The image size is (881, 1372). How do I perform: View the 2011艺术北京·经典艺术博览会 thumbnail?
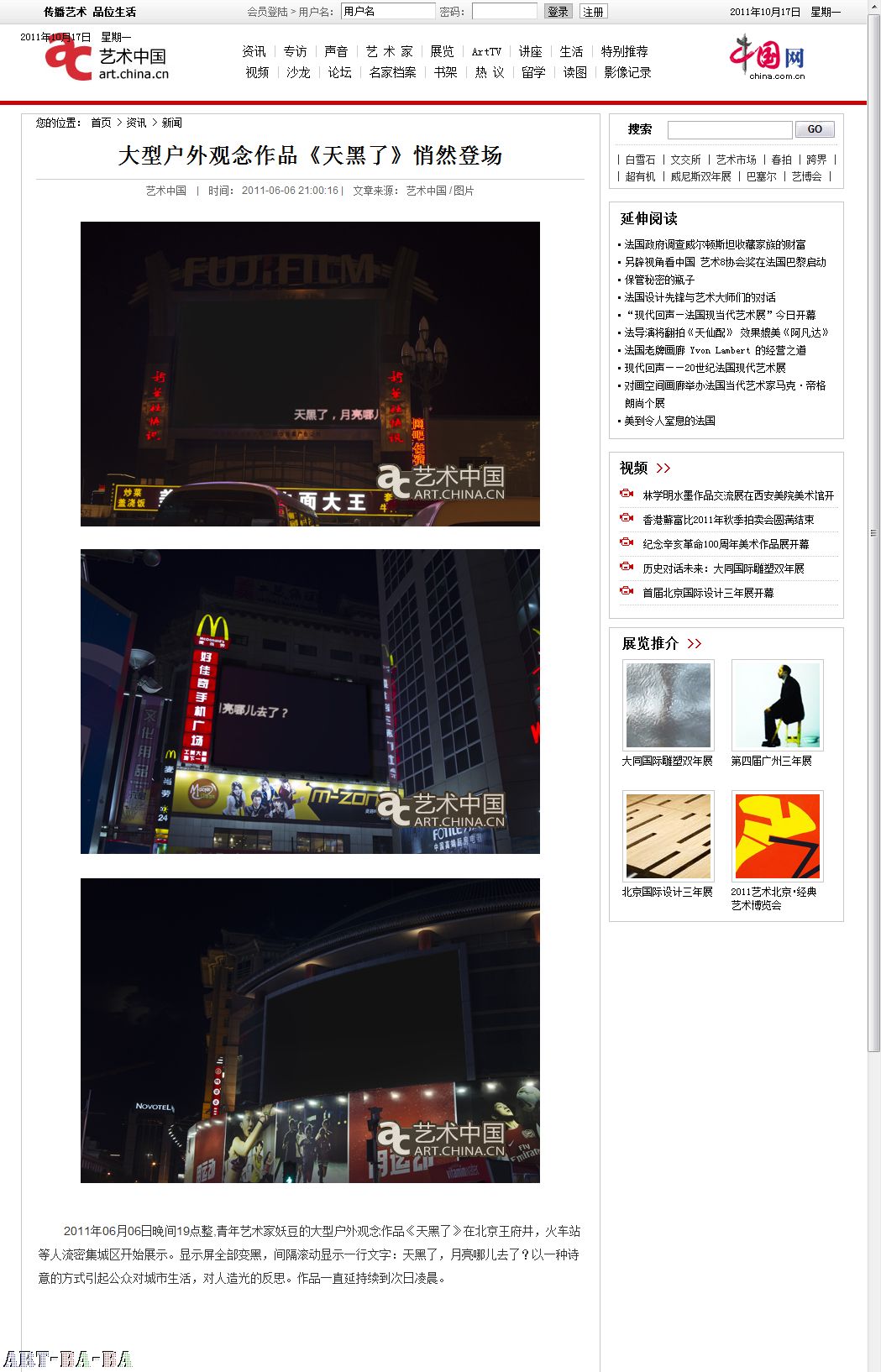coord(777,836)
